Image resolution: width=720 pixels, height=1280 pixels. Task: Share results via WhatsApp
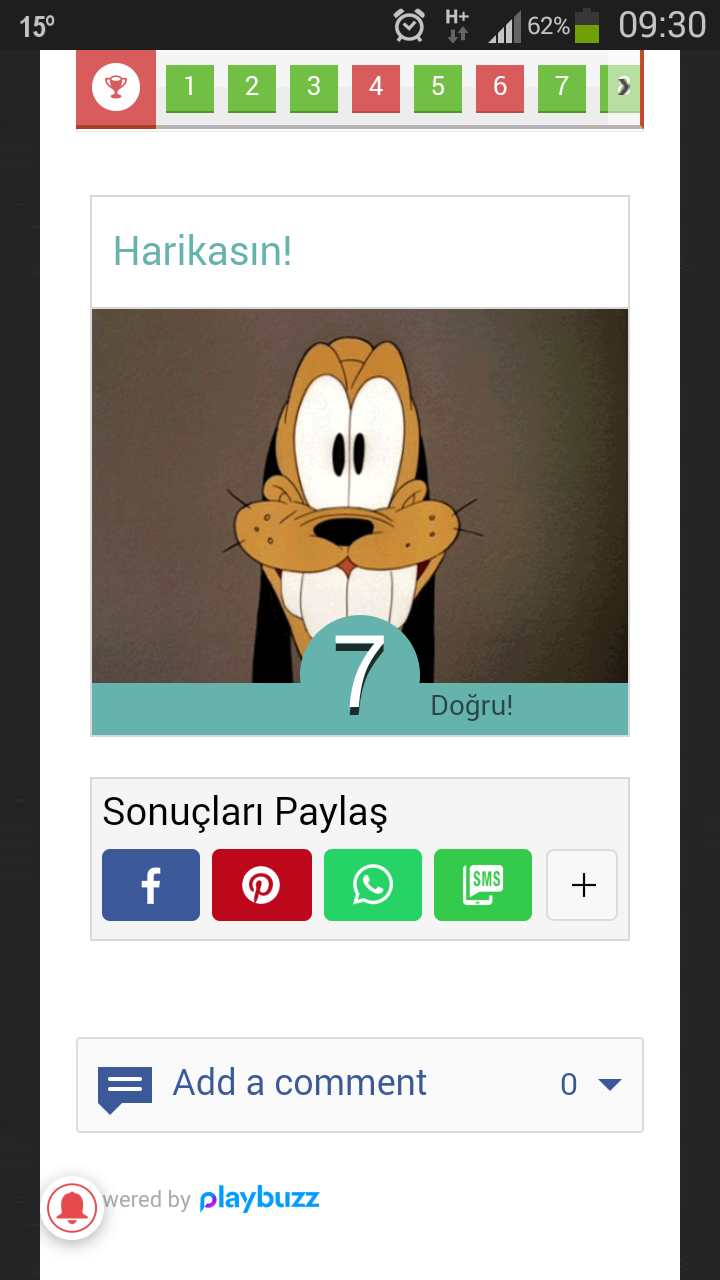[x=373, y=885]
